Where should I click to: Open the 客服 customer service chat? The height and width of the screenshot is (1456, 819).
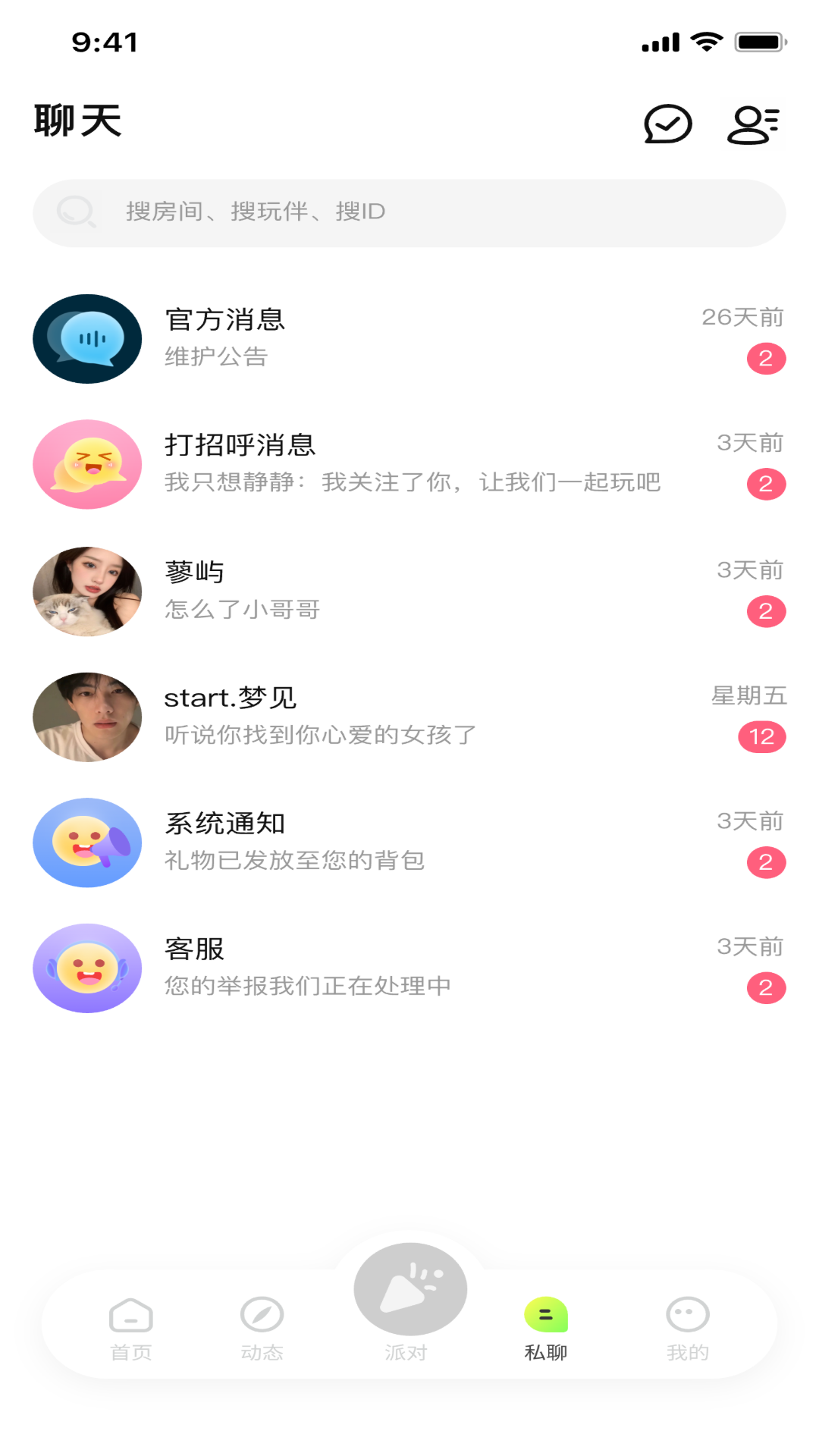pyautogui.click(x=409, y=968)
